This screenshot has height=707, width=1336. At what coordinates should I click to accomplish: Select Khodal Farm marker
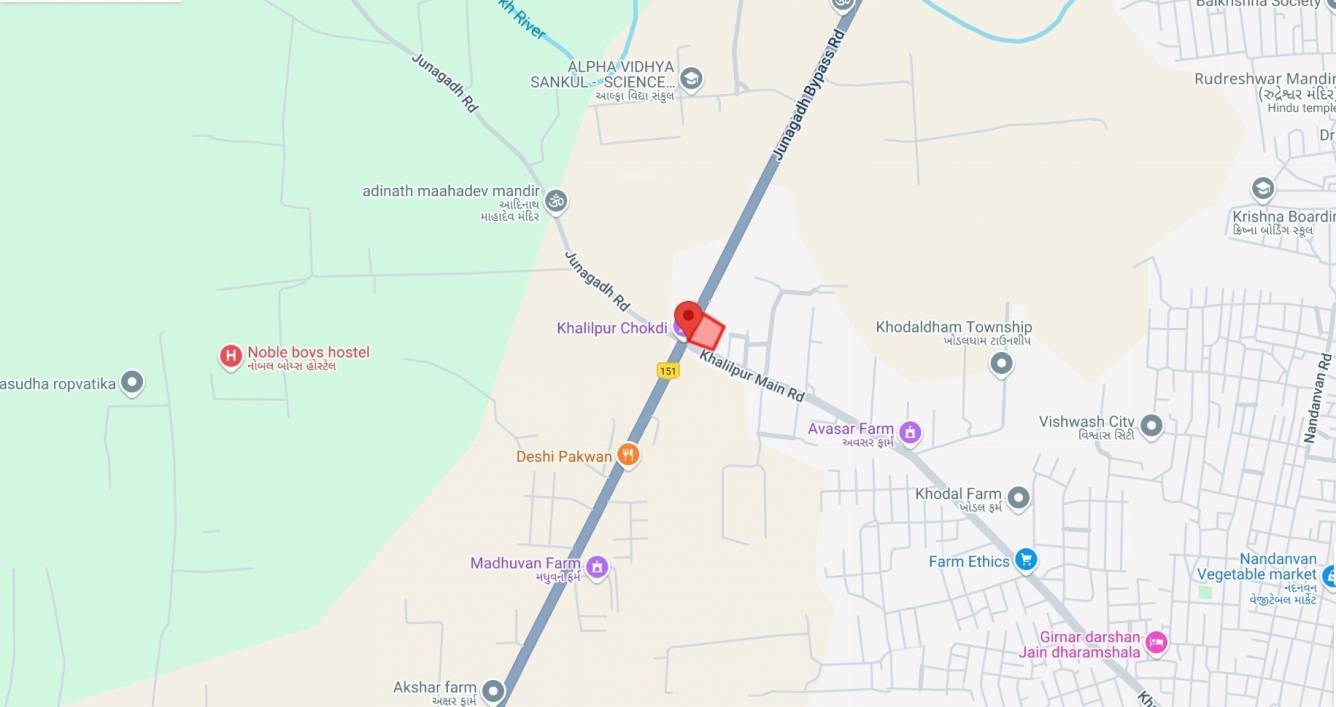coord(1018,497)
